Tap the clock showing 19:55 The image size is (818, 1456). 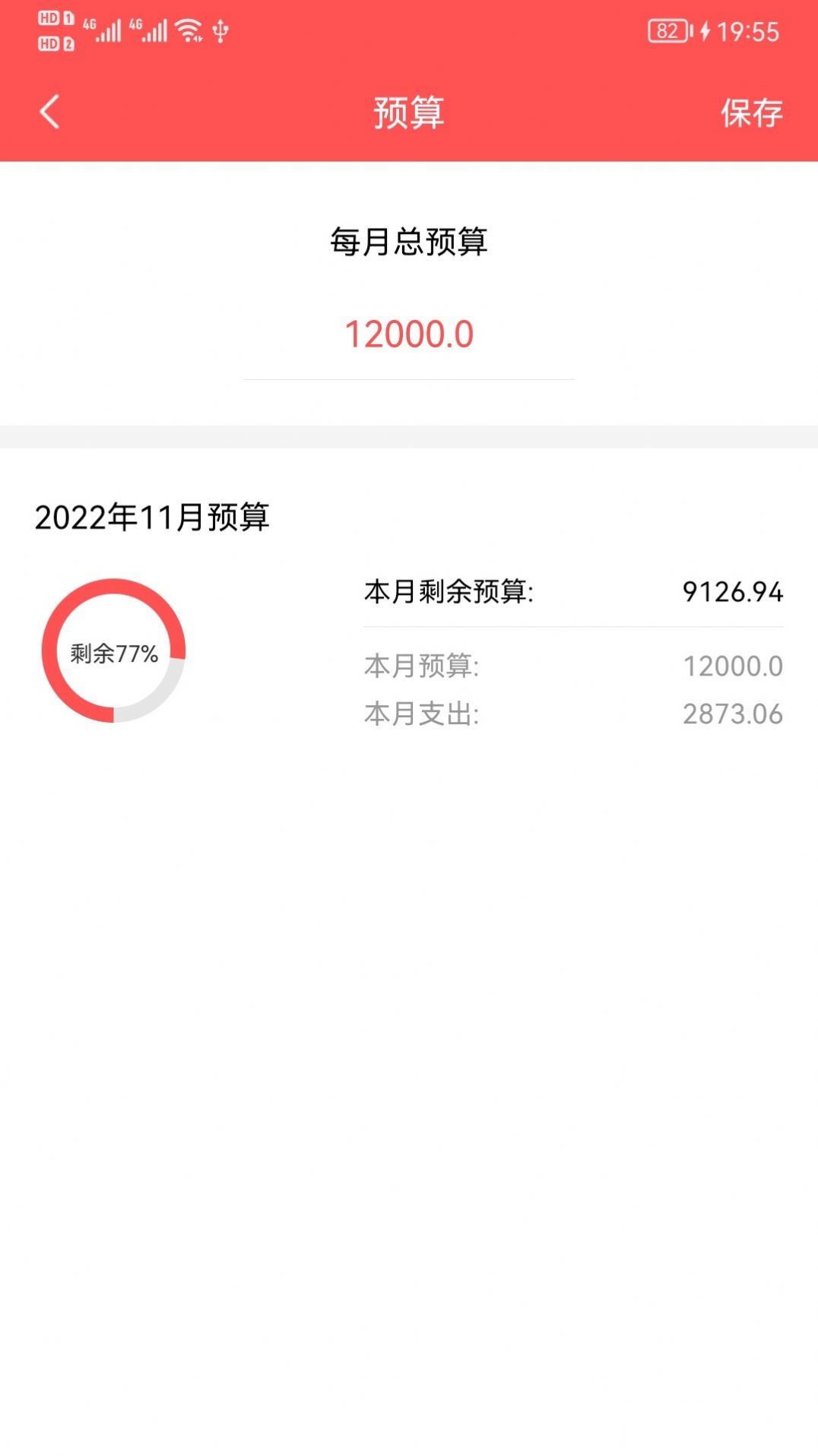pyautogui.click(x=753, y=30)
